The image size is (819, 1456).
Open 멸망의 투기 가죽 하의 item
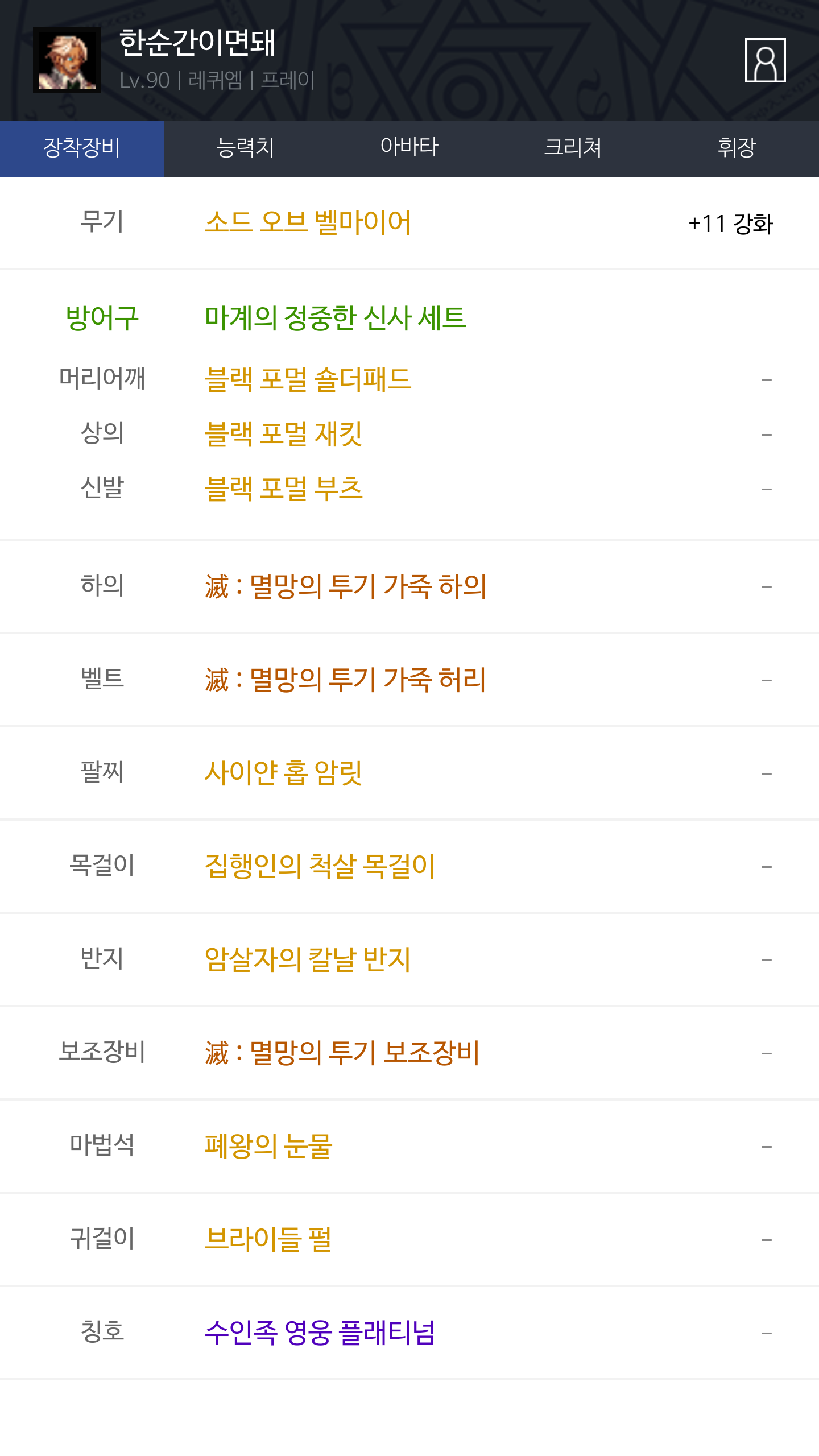(x=345, y=586)
